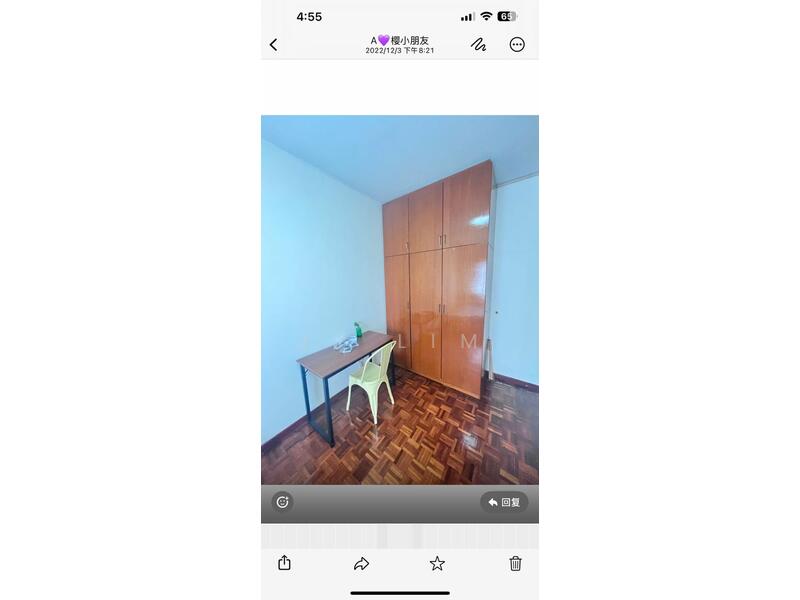Screen dimensions: 800x600
Task: Reply to this photo message
Action: tap(504, 502)
